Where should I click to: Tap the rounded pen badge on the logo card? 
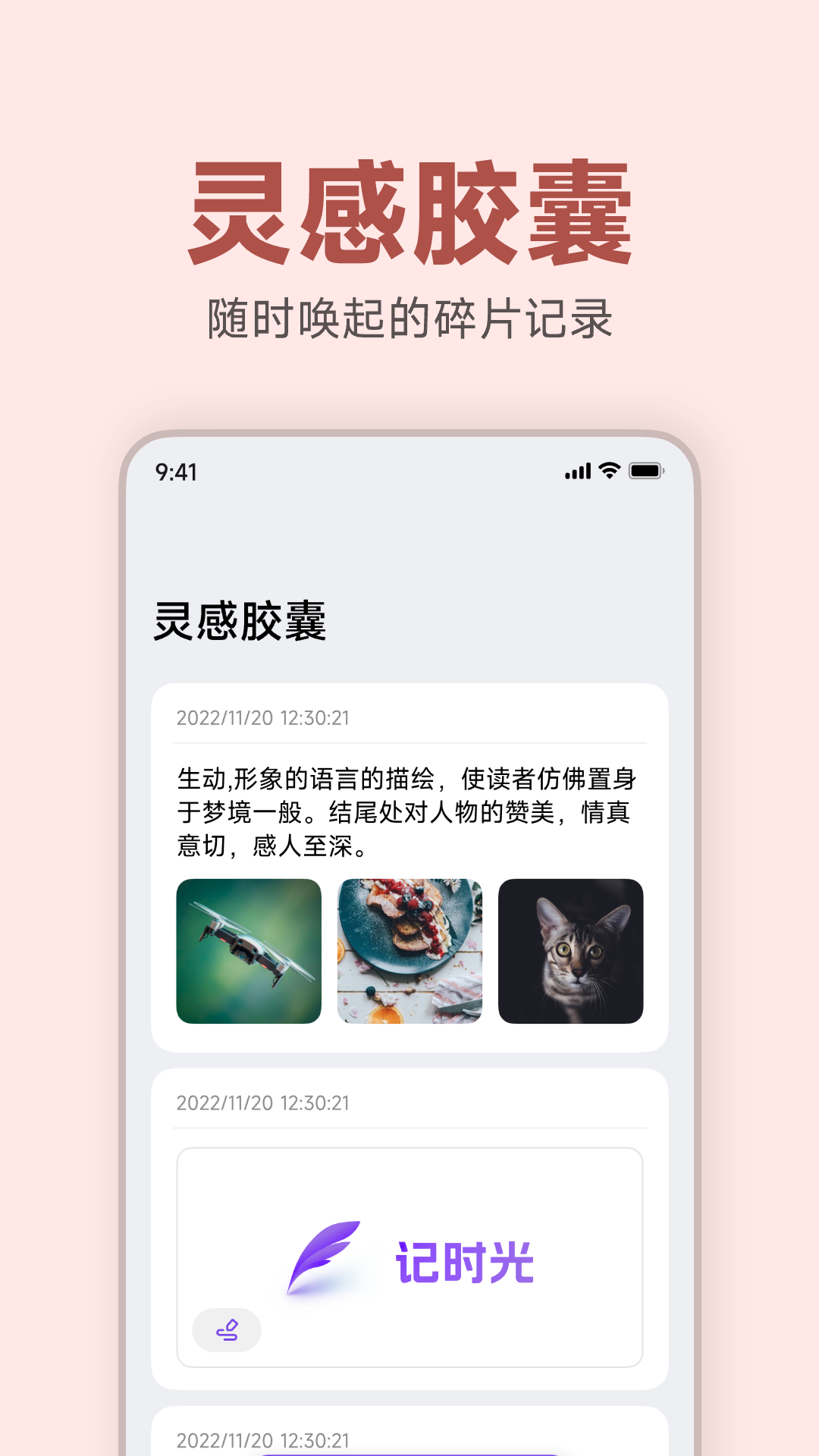point(227,1331)
